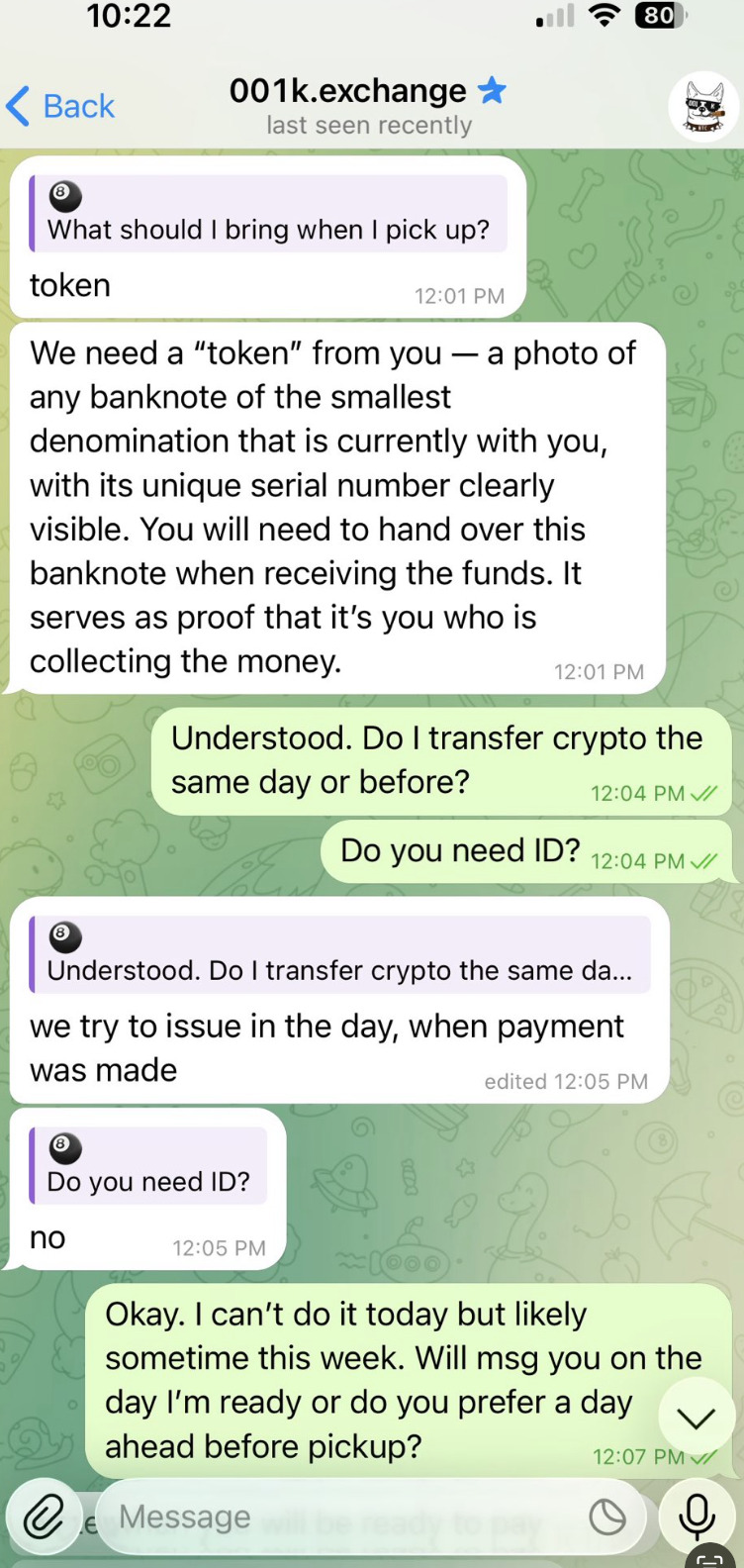Jump to quoted "Understood. Do I transfer crypto" message
744x1568 pixels.
click(339, 954)
